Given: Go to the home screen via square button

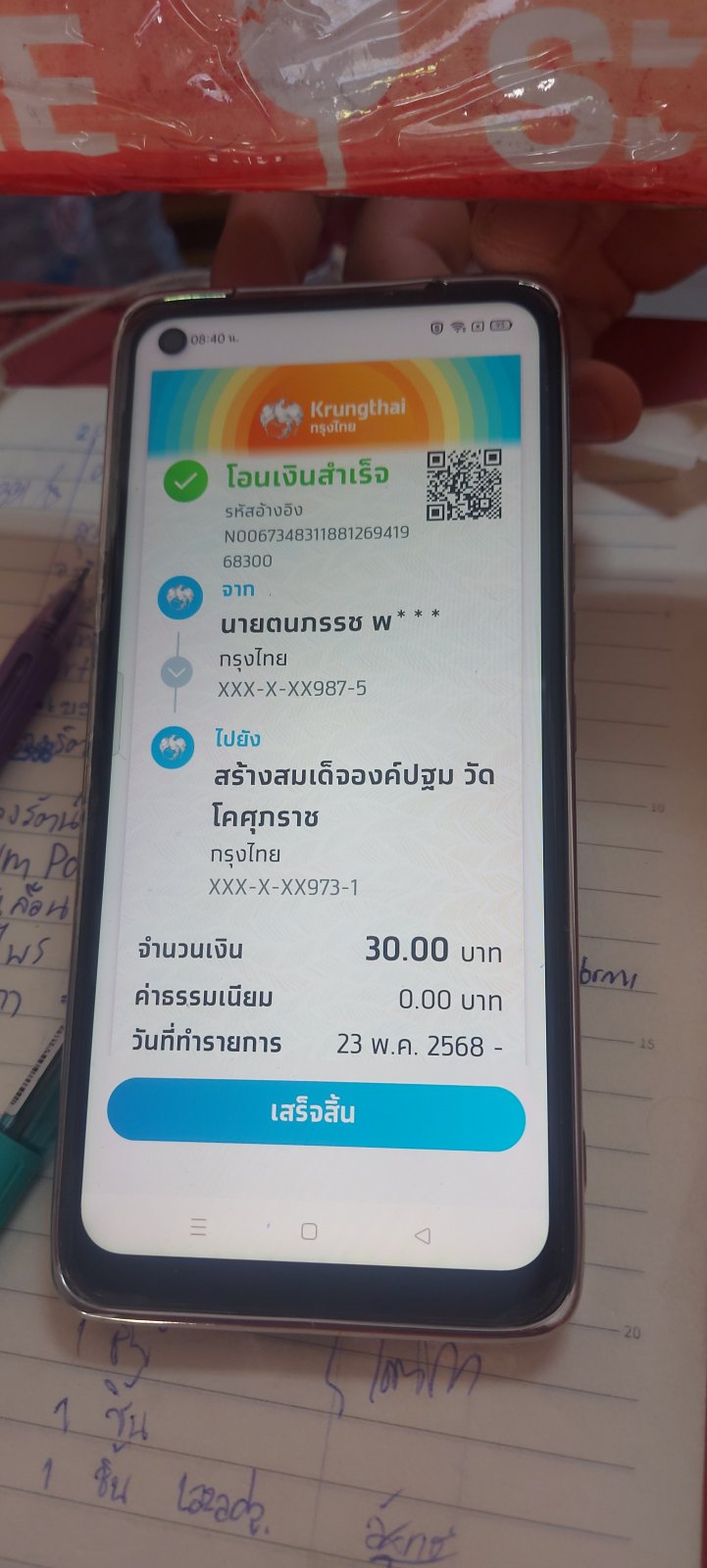Looking at the screenshot, I should click(x=309, y=1231).
